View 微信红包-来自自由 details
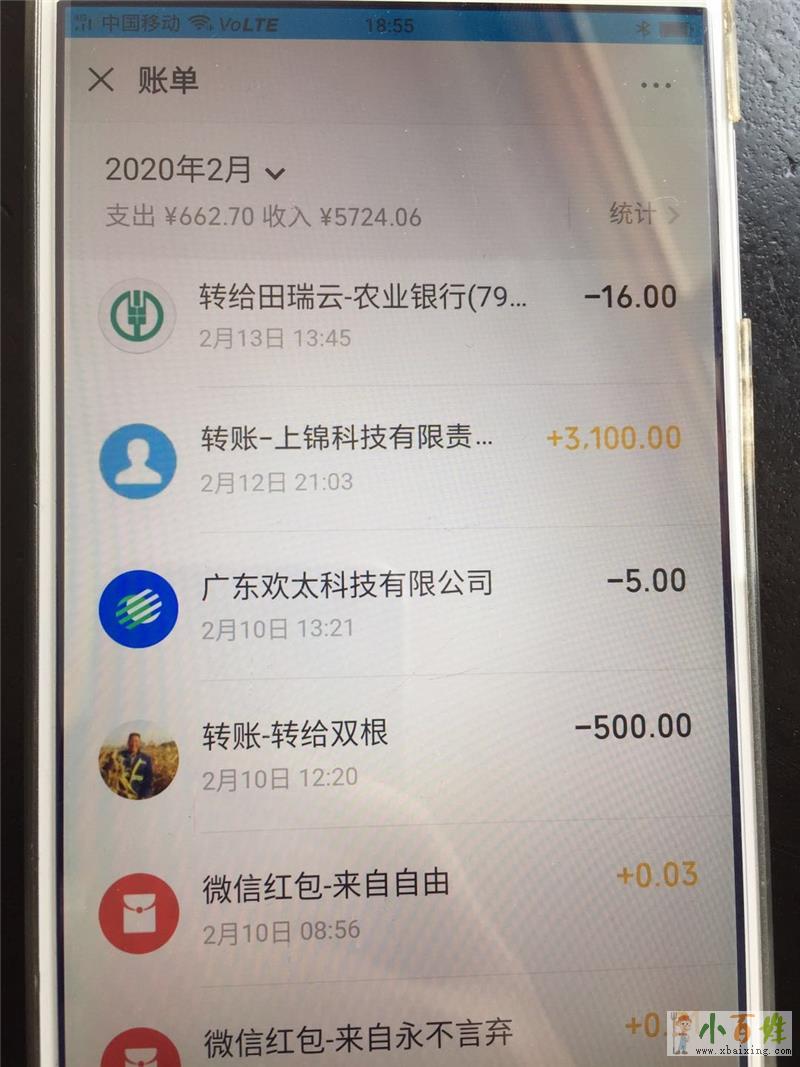800x1067 pixels. (400, 903)
